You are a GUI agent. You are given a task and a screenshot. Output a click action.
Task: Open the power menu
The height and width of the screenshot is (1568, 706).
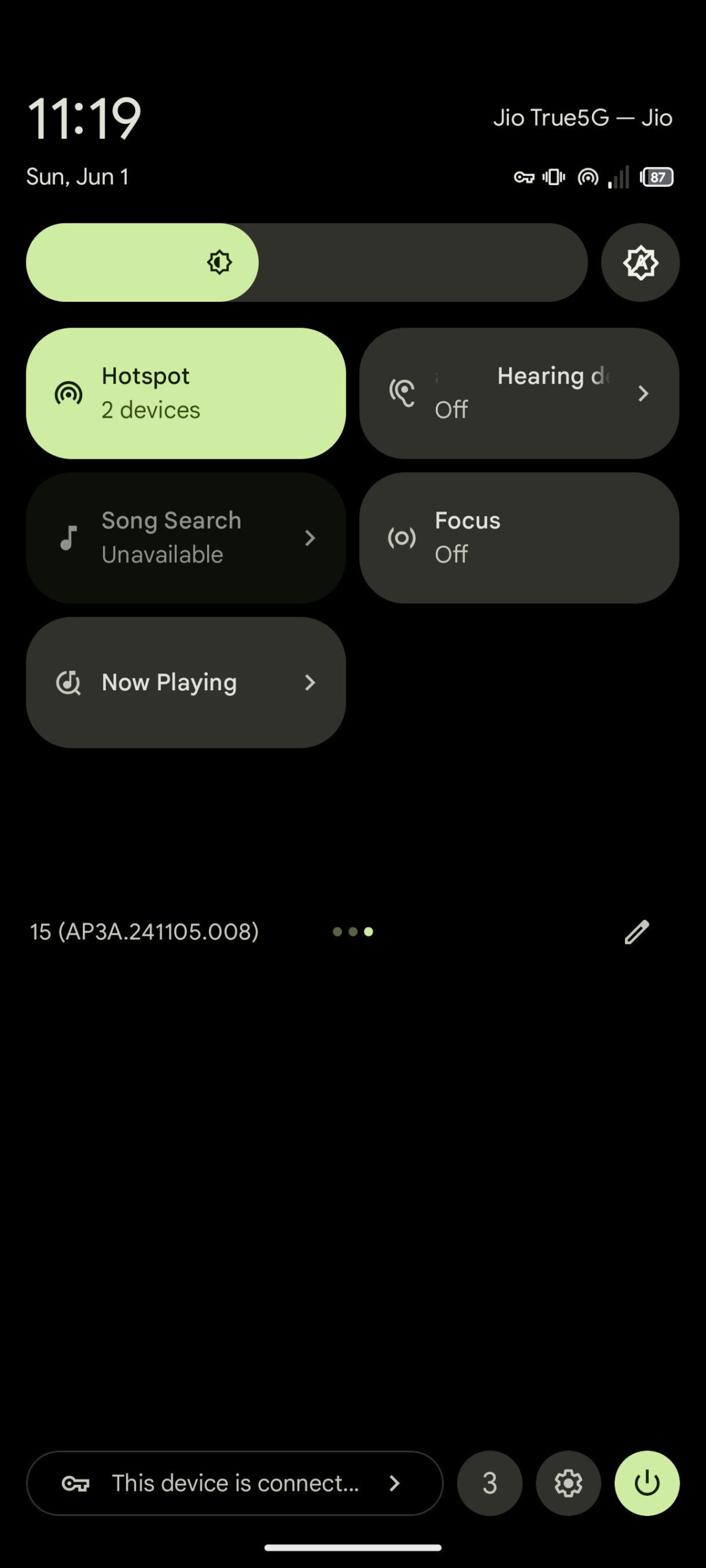(647, 1483)
